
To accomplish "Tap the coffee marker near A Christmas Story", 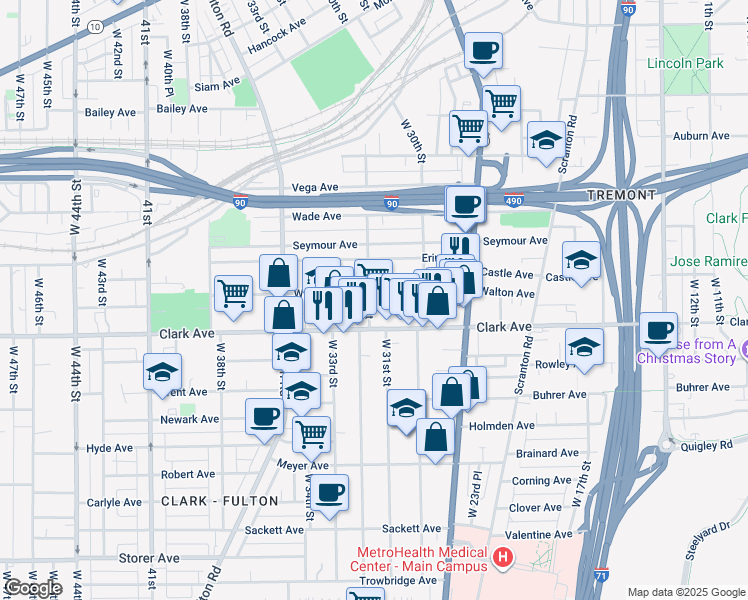I will click(658, 330).
